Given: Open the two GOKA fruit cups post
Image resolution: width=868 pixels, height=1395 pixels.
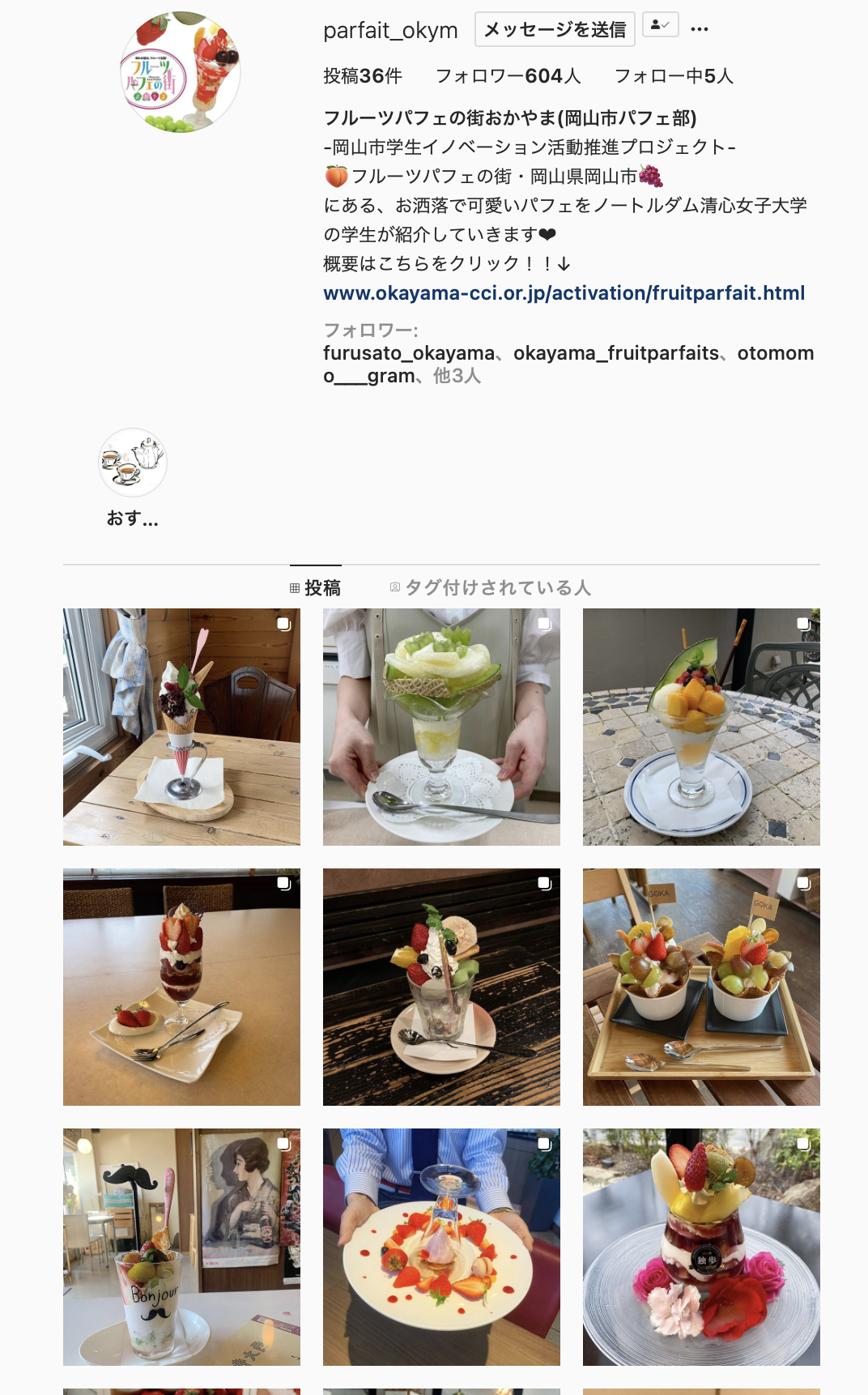Looking at the screenshot, I should click(x=701, y=987).
